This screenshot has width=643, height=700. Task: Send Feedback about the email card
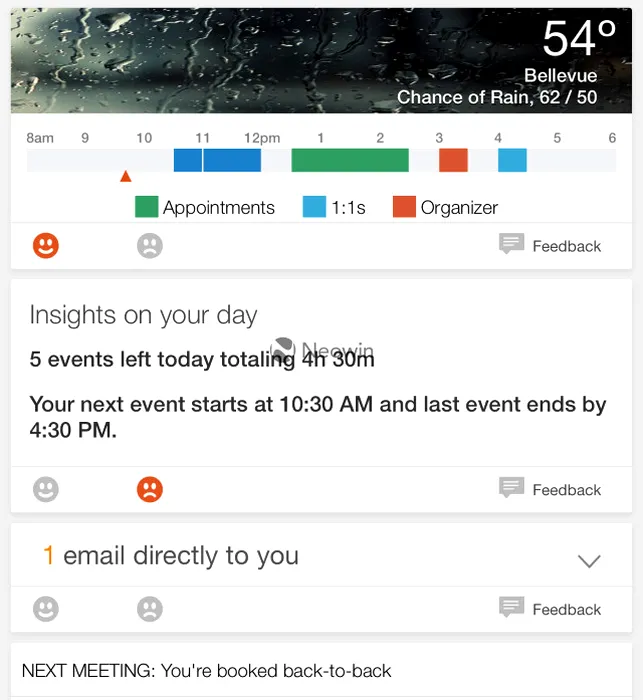pyautogui.click(x=550, y=608)
